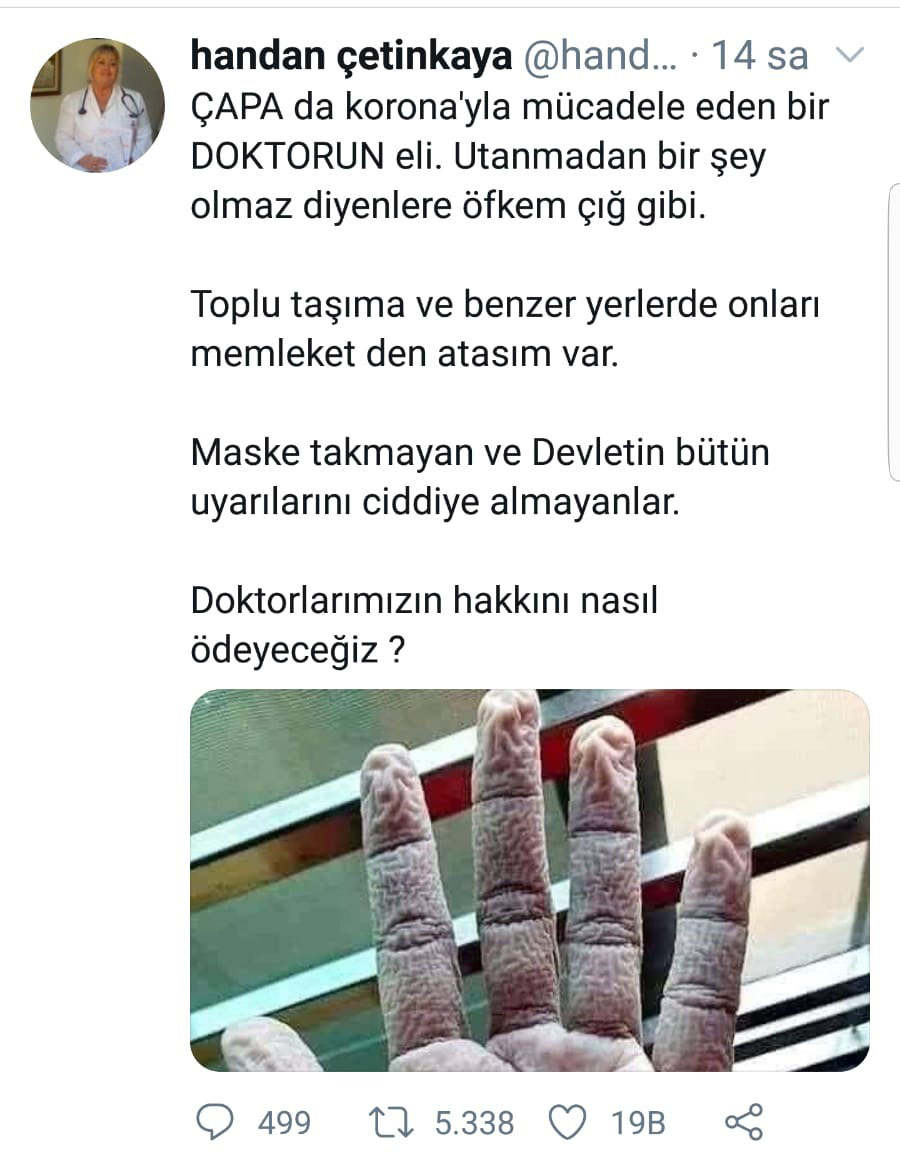Share this tweet
The width and height of the screenshot is (900, 1168).
pyautogui.click(x=743, y=1122)
